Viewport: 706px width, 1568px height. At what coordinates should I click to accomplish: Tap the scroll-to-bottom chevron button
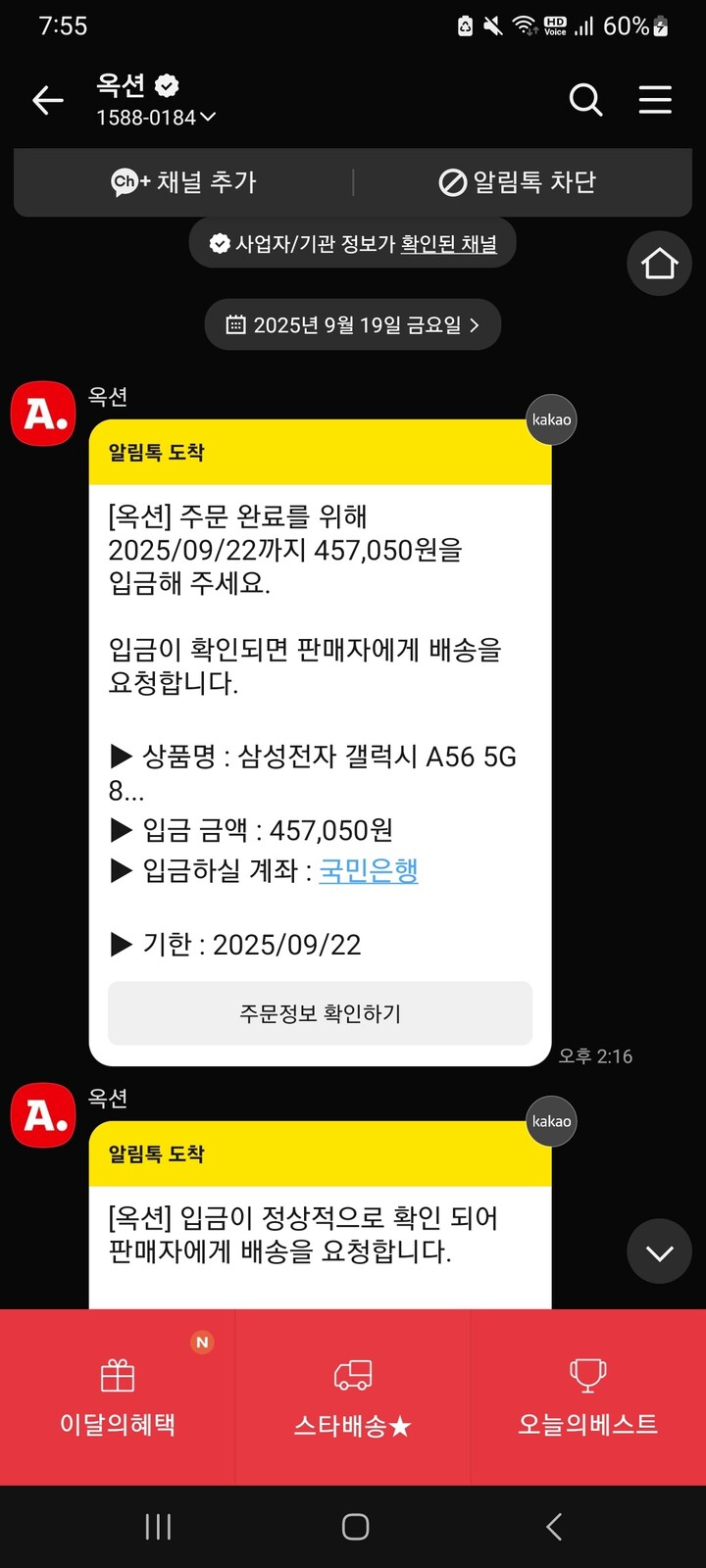point(658,1250)
